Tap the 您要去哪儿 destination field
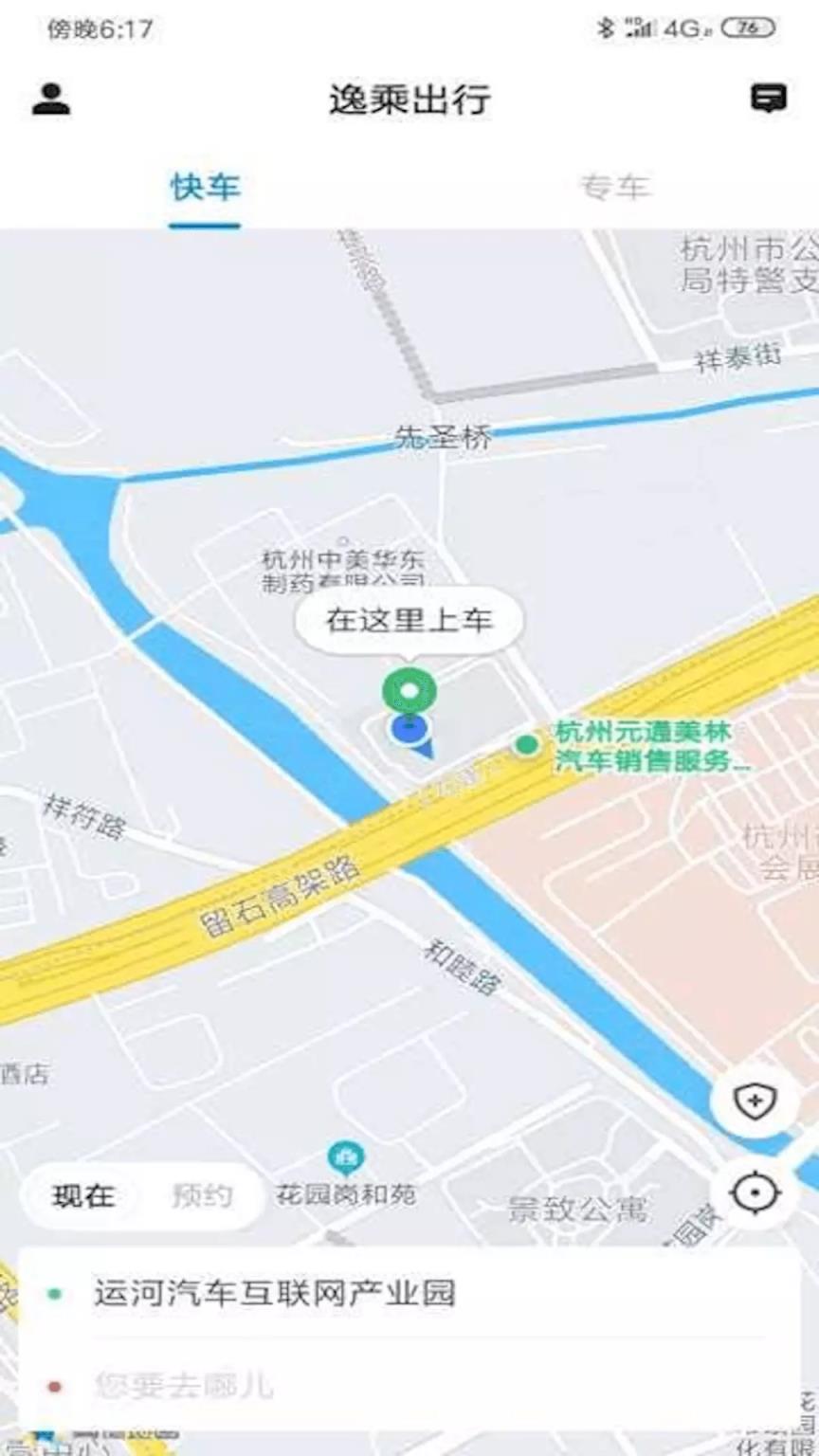Image resolution: width=819 pixels, height=1456 pixels. click(183, 1385)
